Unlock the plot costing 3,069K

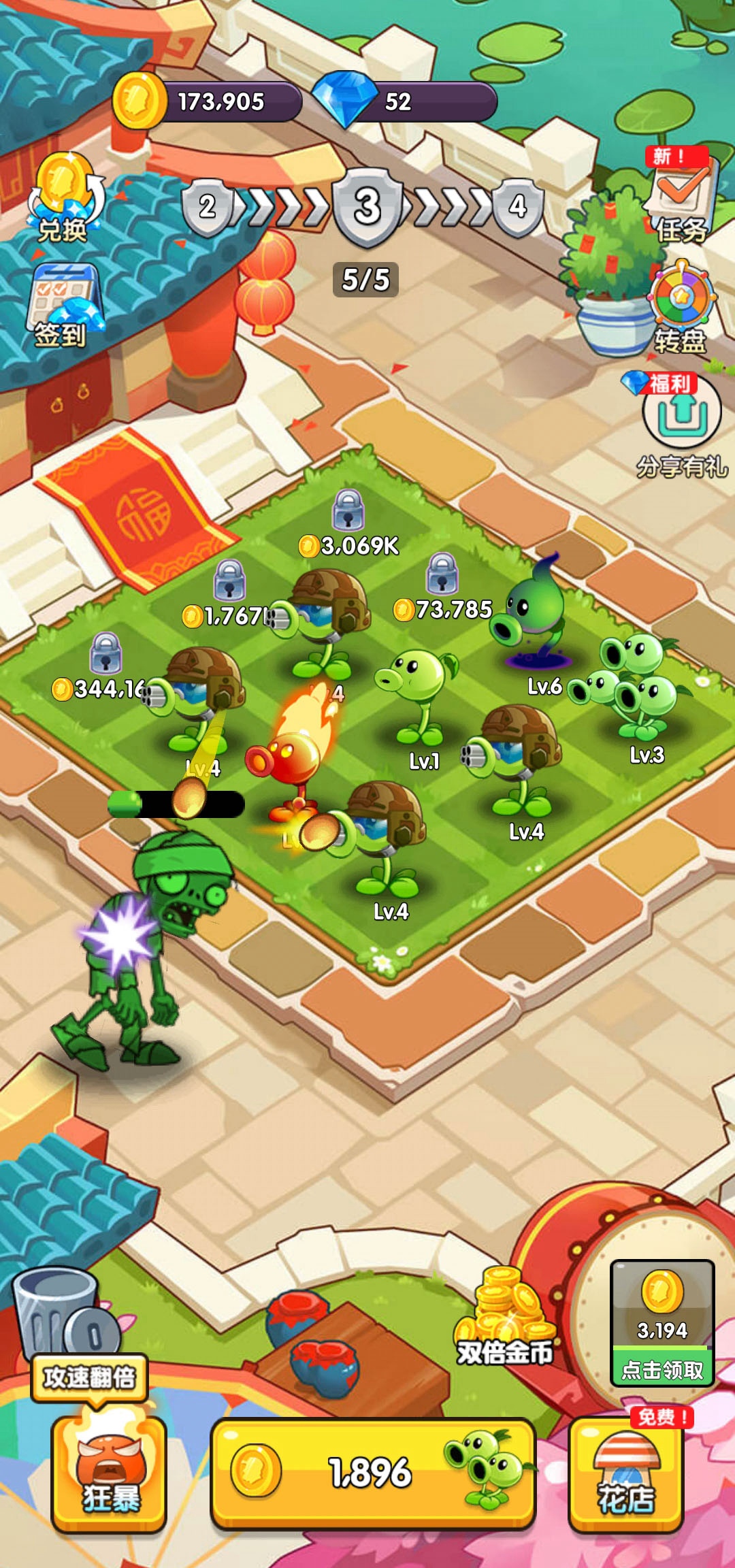pyautogui.click(x=348, y=524)
